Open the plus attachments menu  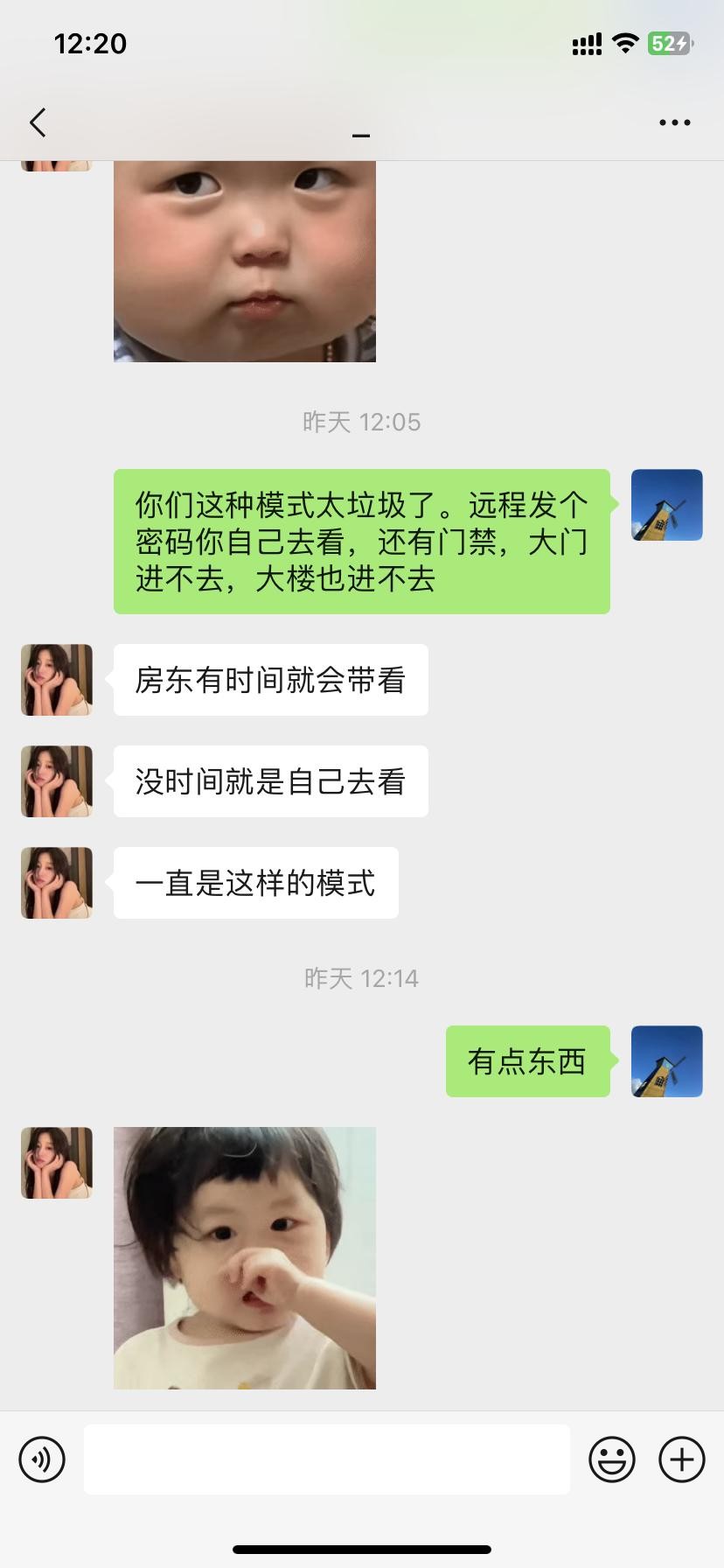(681, 1459)
